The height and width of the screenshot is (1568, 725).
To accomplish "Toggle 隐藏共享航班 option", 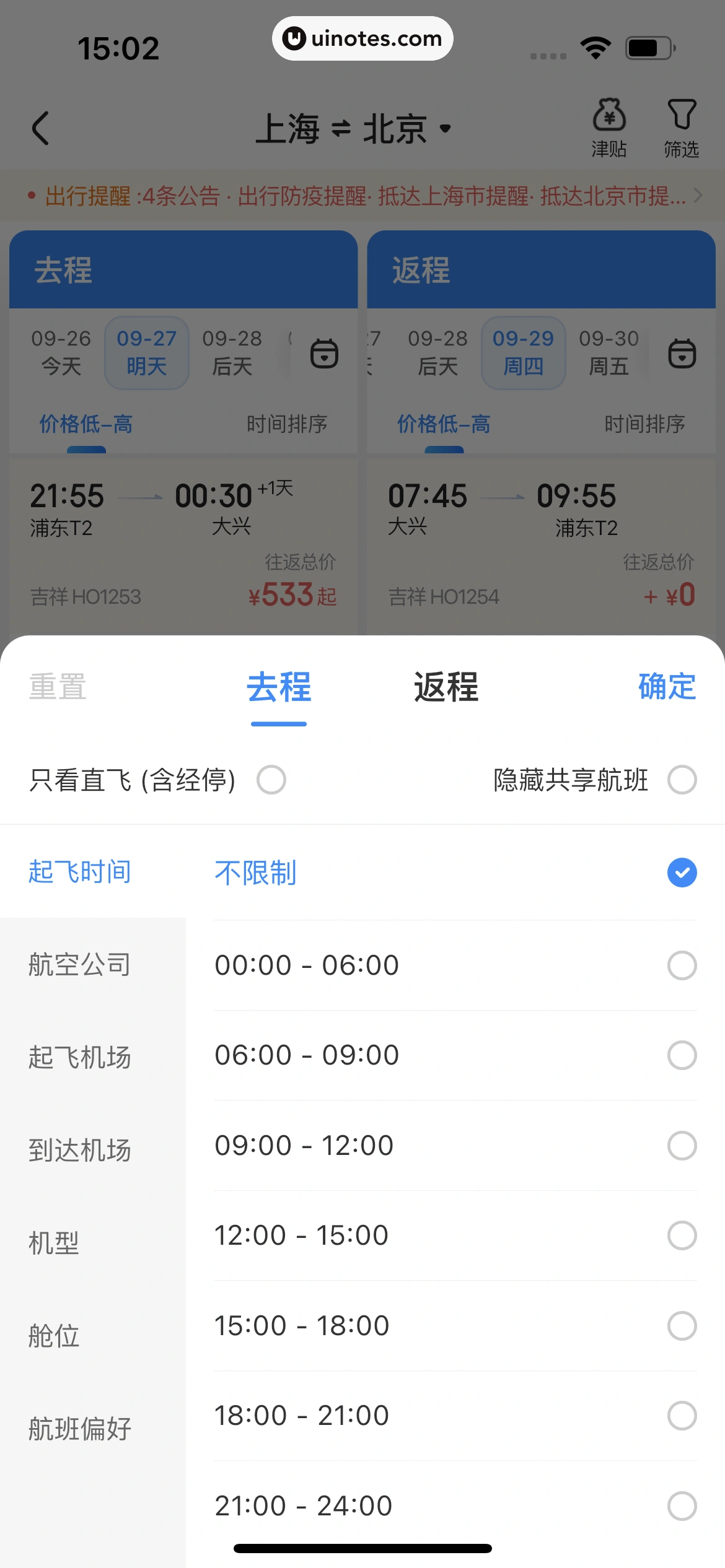I will (x=682, y=780).
